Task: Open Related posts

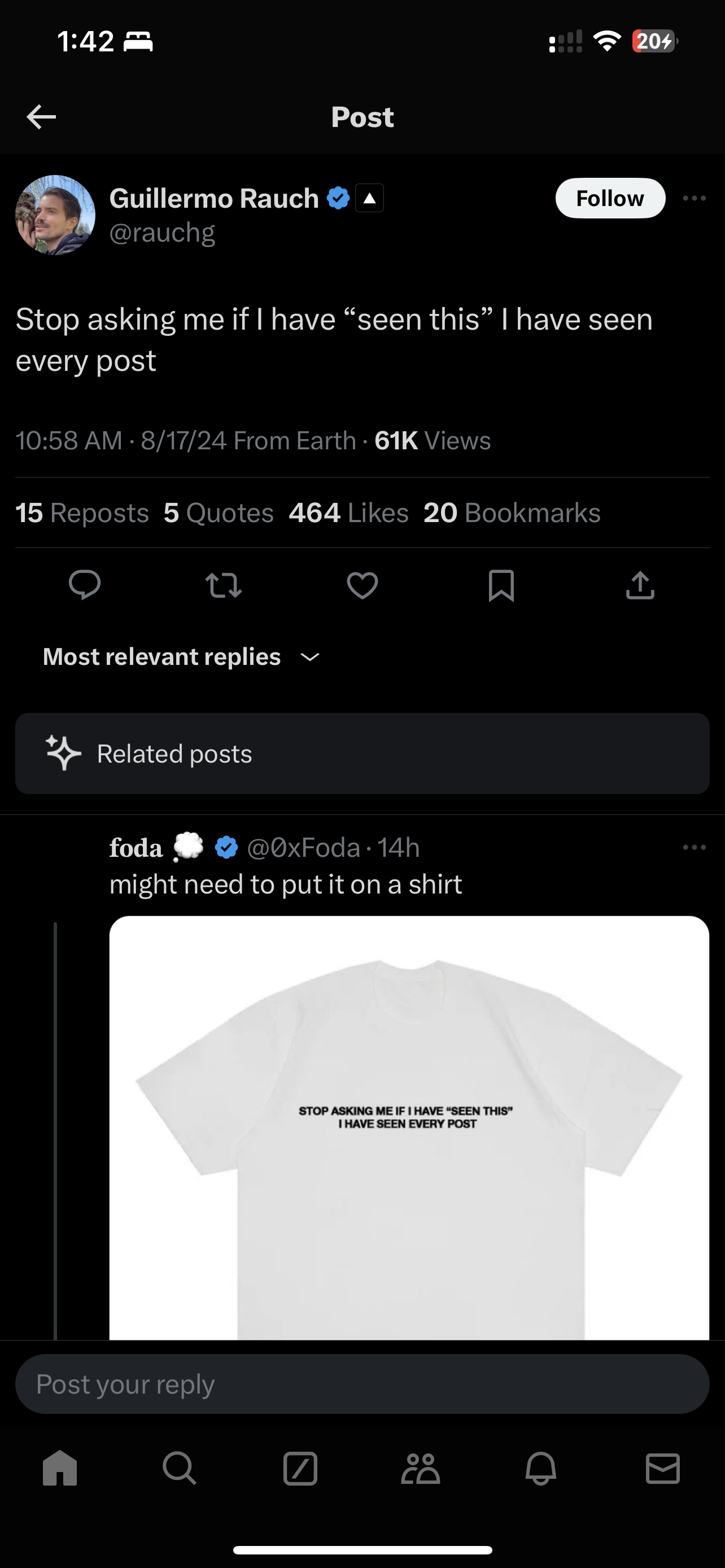Action: coord(362,754)
